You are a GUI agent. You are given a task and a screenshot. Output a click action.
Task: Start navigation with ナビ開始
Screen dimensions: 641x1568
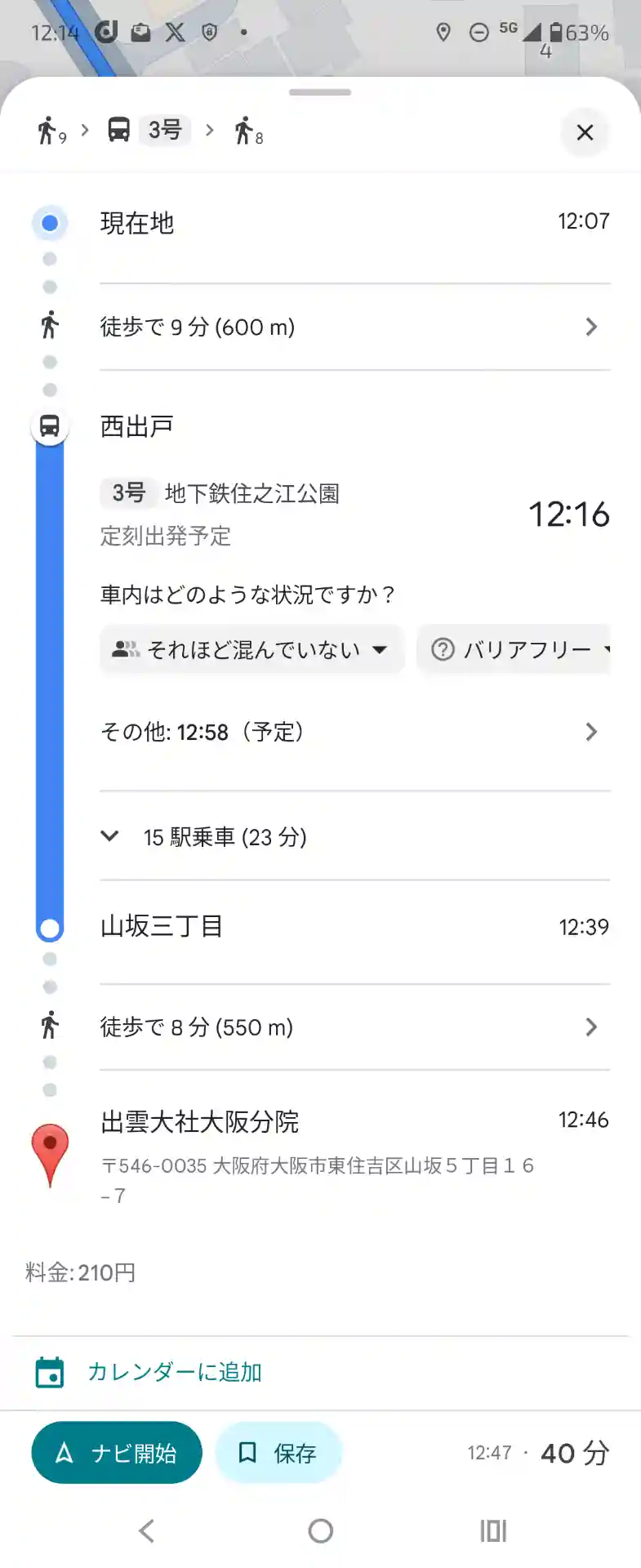[117, 1453]
